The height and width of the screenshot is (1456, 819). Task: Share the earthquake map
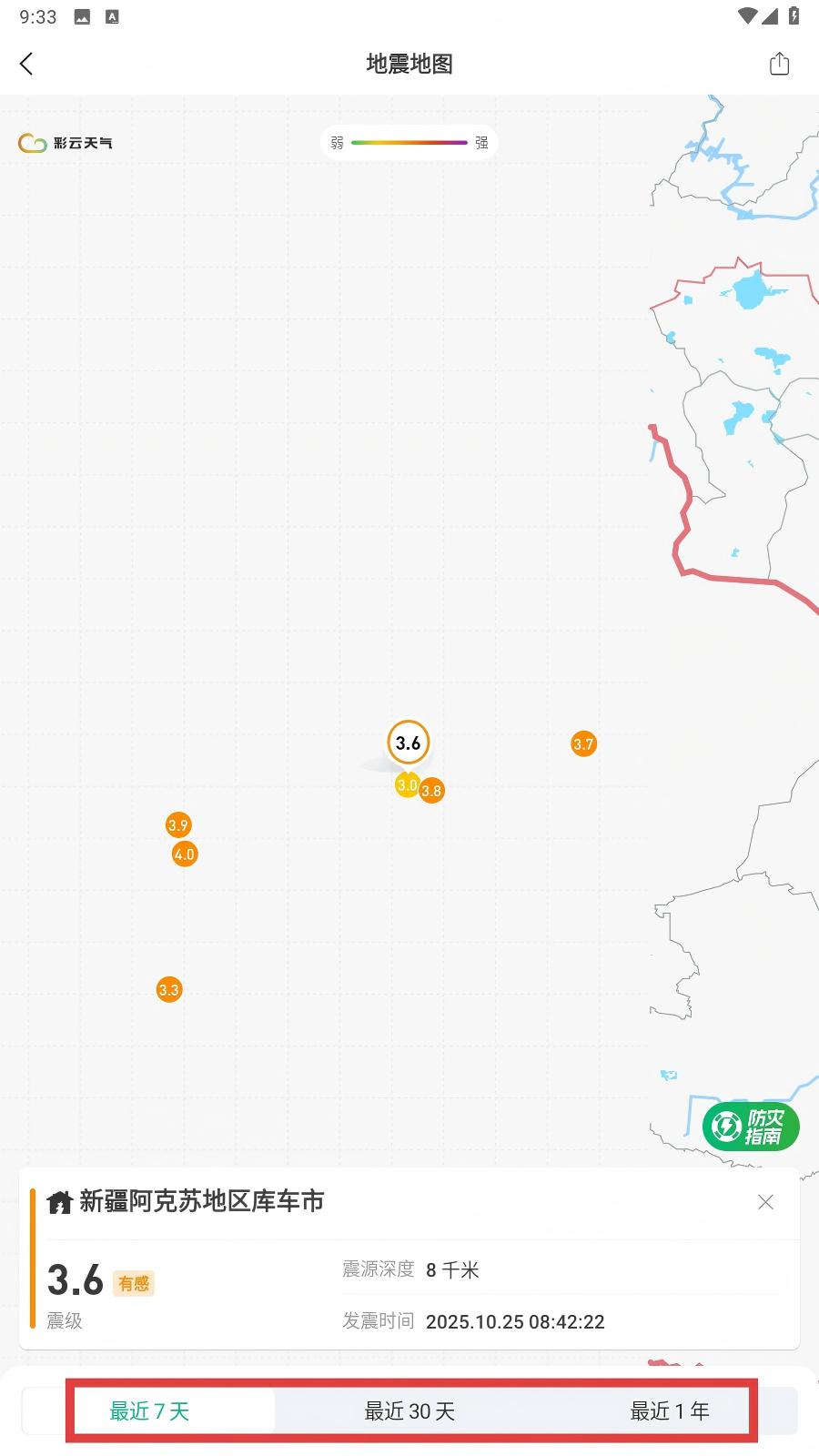779,64
